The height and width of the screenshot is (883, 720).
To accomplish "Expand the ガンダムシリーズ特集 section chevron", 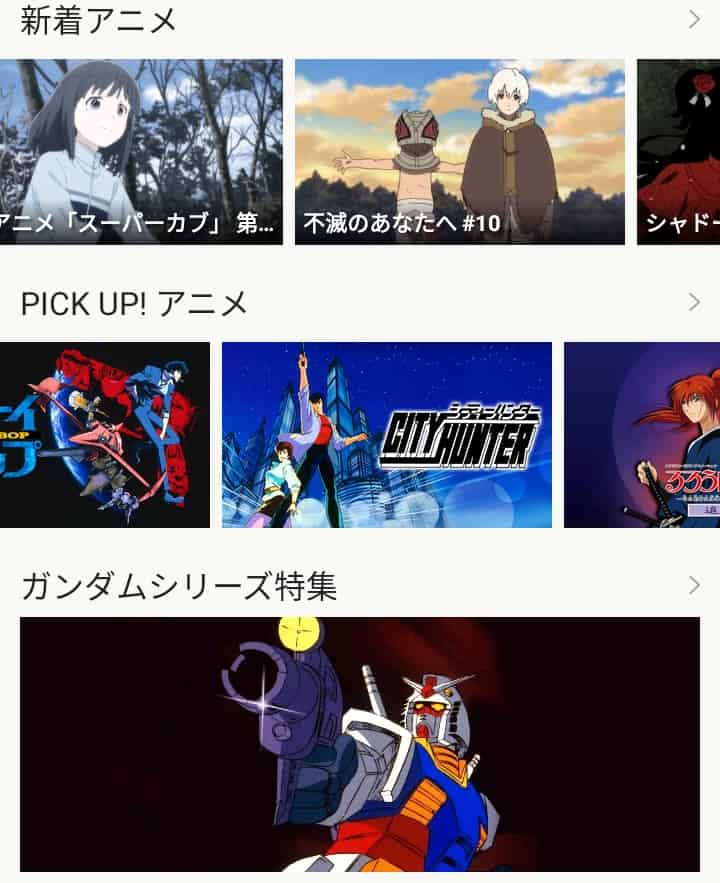I will click(694, 585).
